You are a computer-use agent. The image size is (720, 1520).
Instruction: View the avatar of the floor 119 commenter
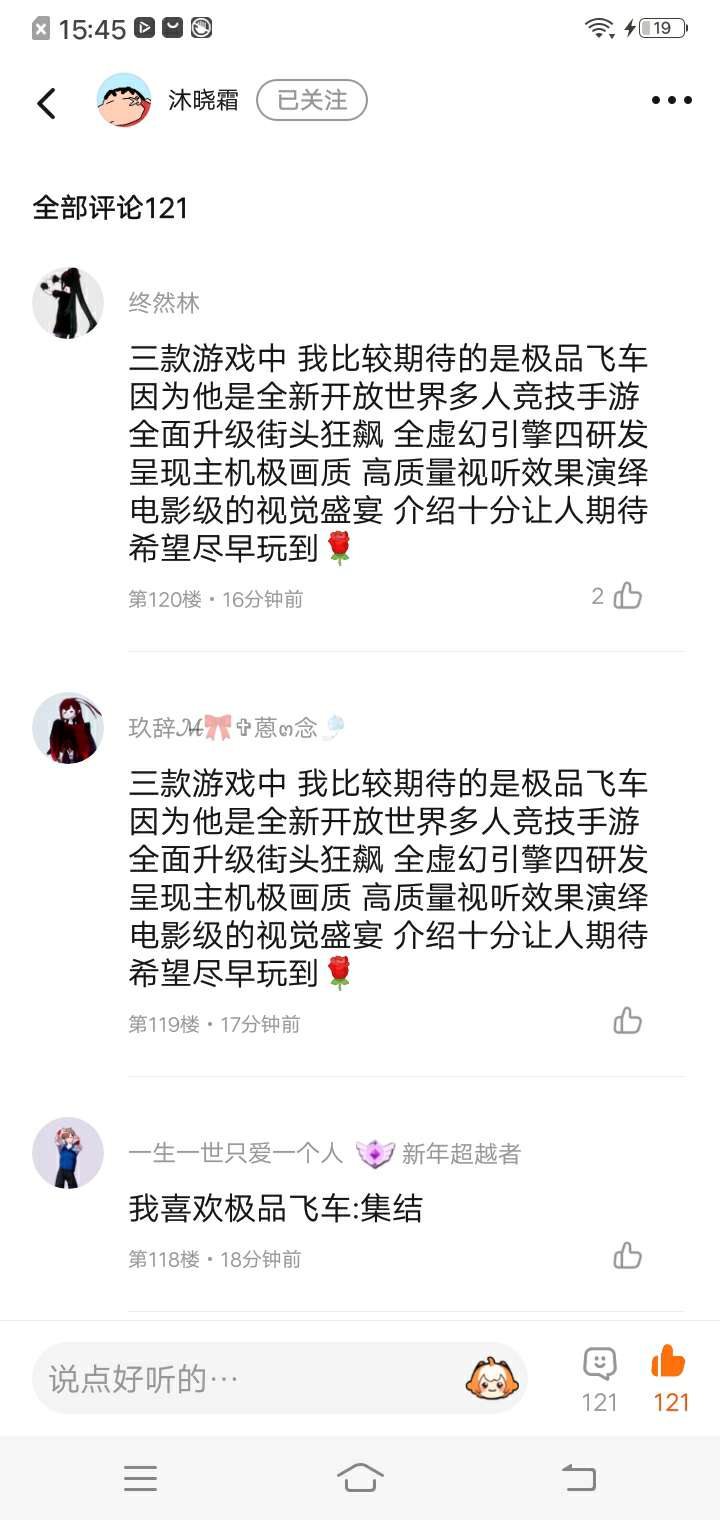(68, 728)
